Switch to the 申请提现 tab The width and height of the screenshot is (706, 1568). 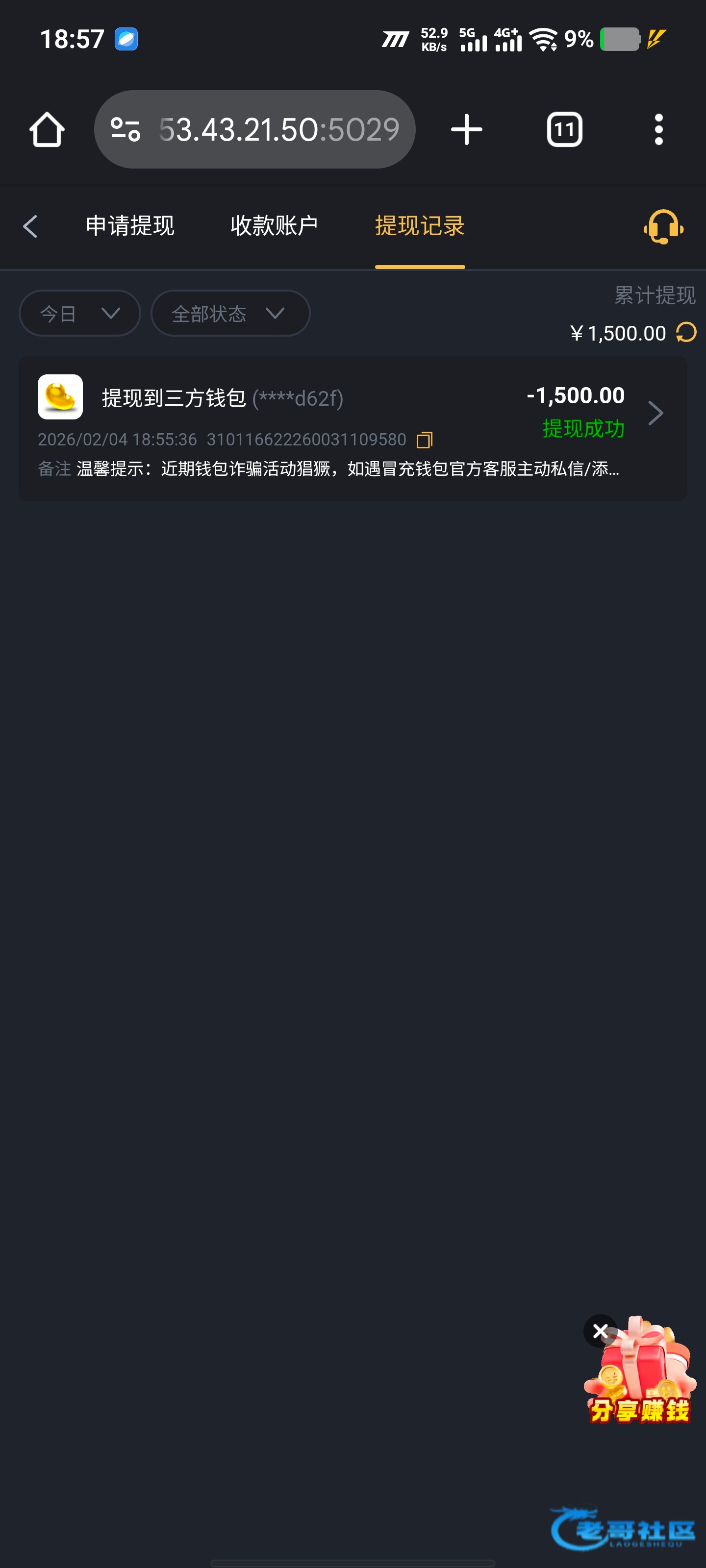click(x=130, y=226)
